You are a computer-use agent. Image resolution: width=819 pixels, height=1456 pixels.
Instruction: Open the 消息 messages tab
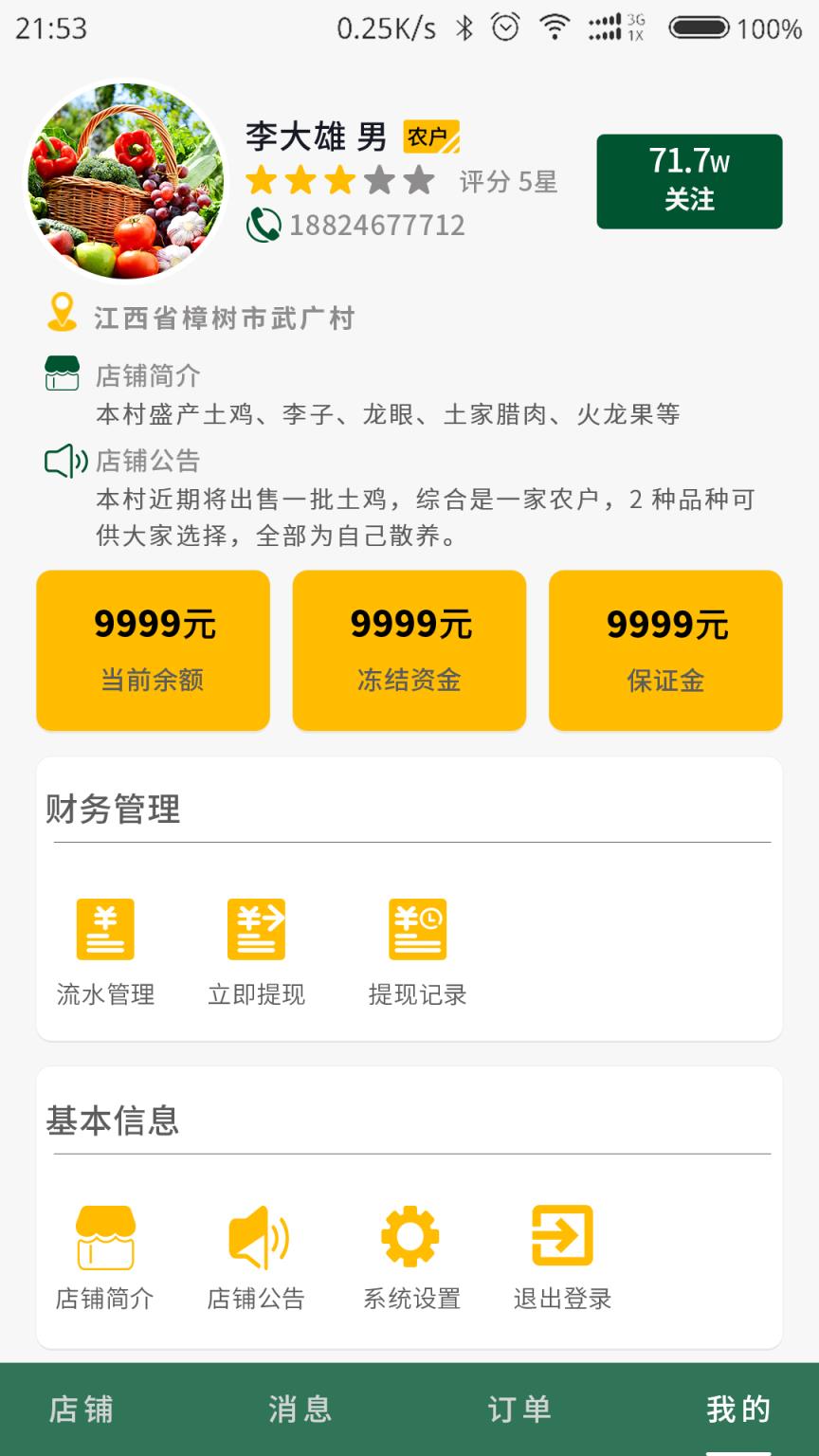pos(300,1410)
